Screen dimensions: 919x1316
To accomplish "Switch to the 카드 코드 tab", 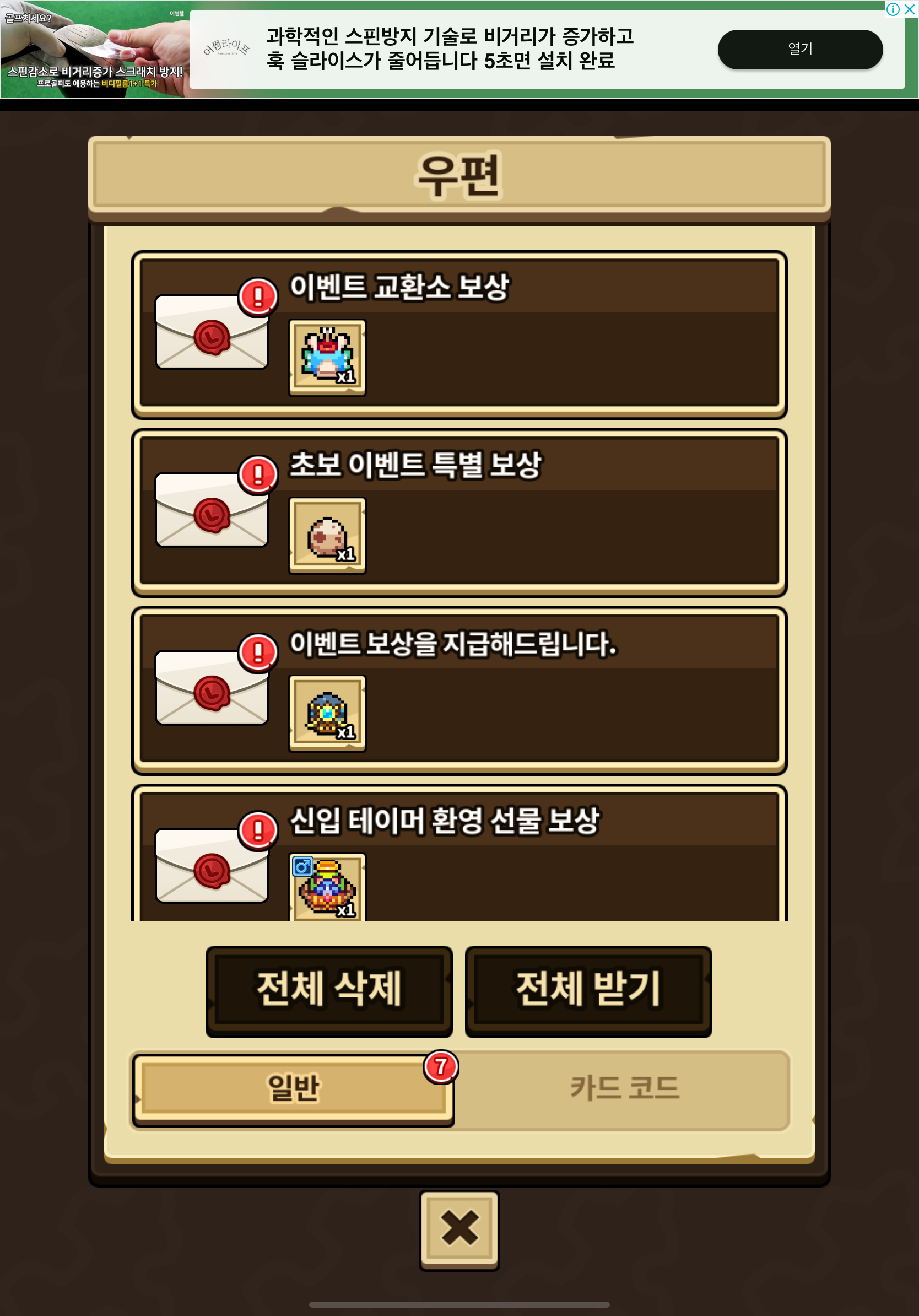I will (x=624, y=1089).
